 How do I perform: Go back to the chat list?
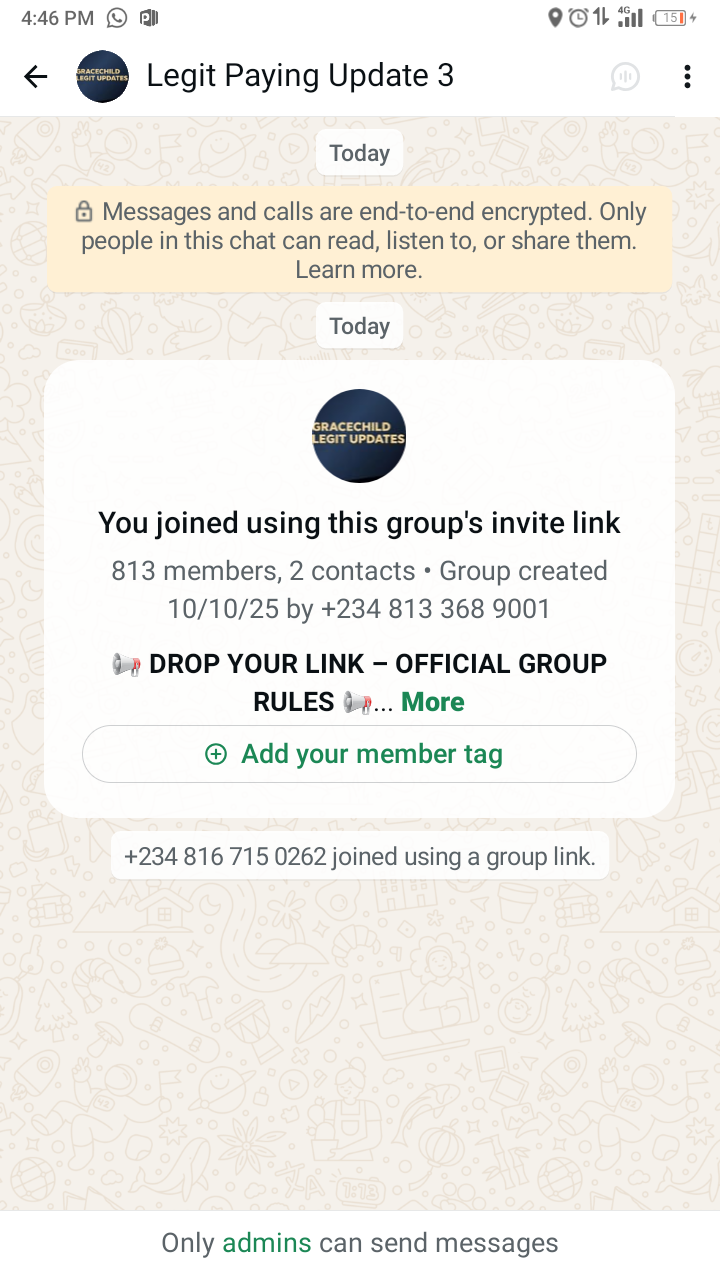point(36,76)
